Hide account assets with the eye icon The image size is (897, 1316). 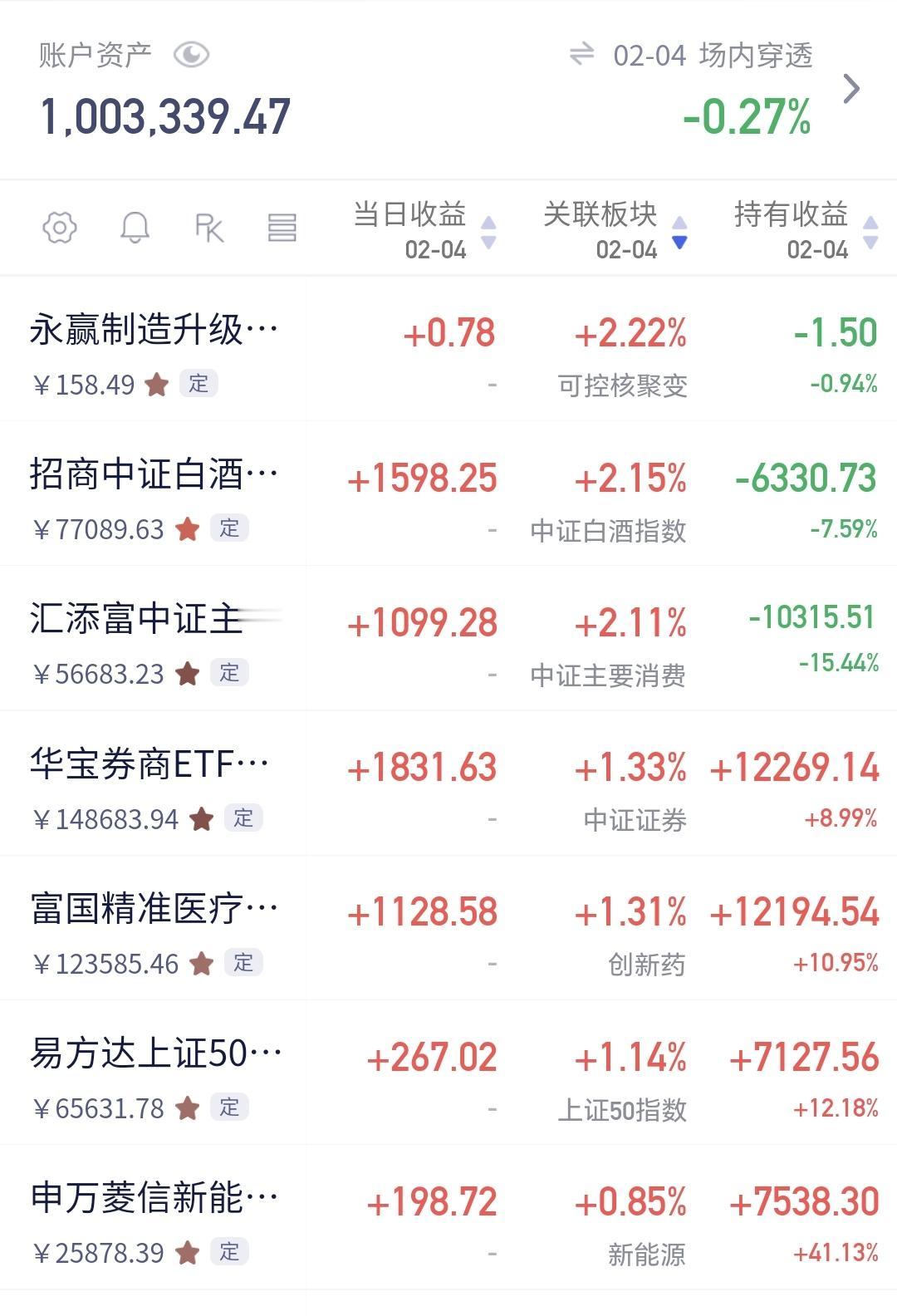(191, 56)
